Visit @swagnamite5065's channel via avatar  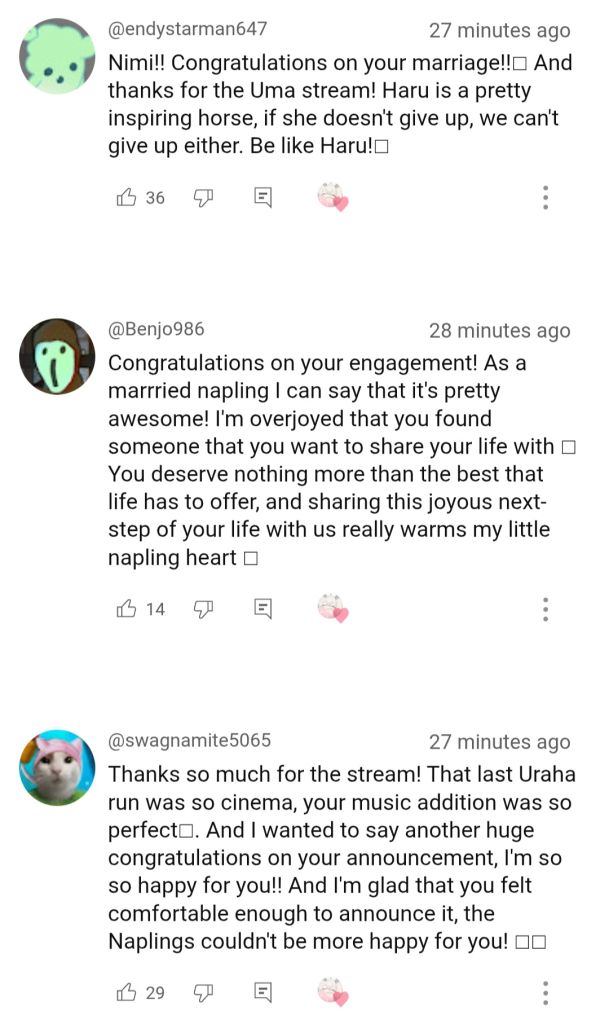[x=57, y=768]
